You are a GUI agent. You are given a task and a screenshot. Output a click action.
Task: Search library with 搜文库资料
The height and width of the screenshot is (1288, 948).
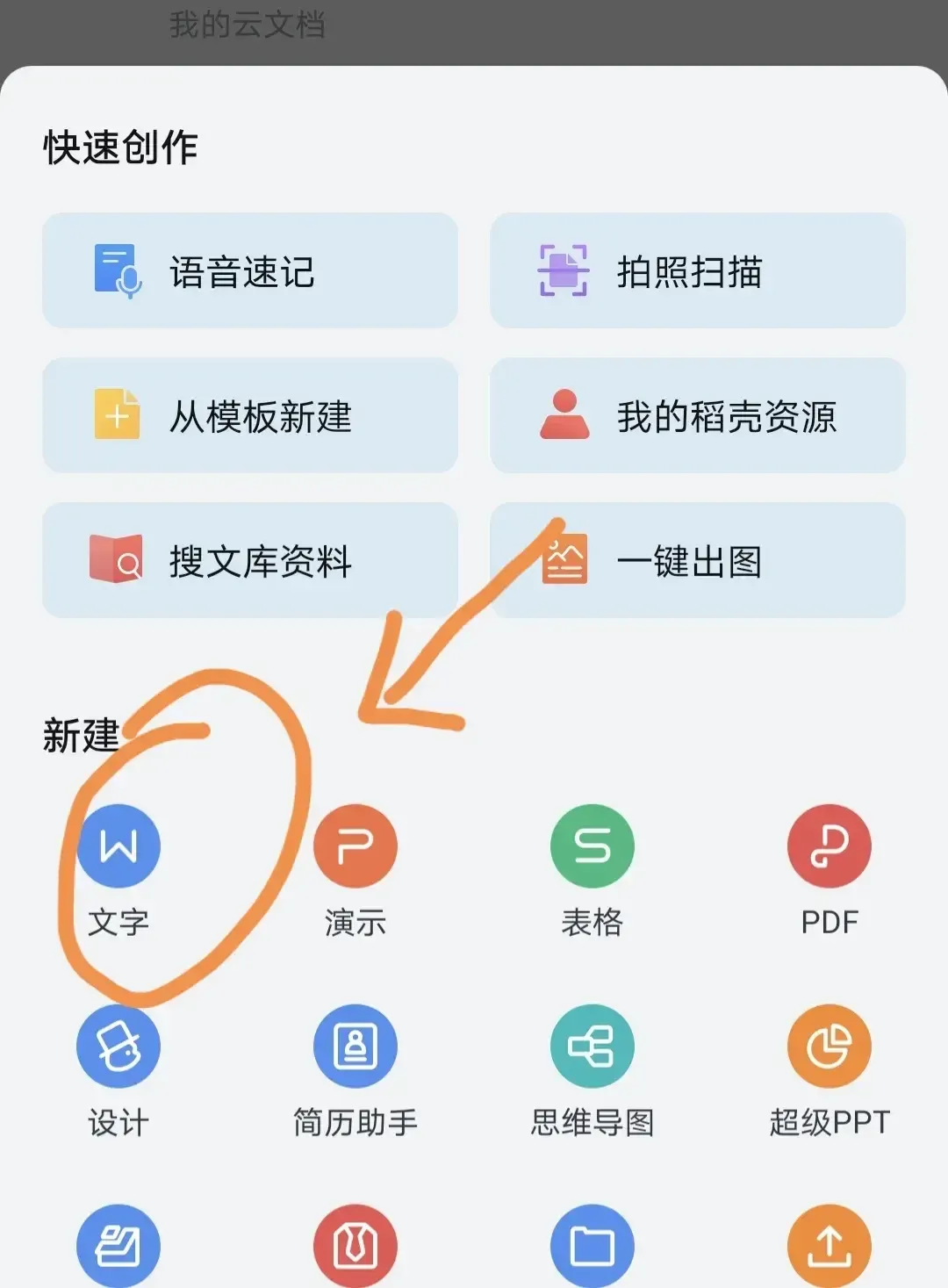coord(248,560)
